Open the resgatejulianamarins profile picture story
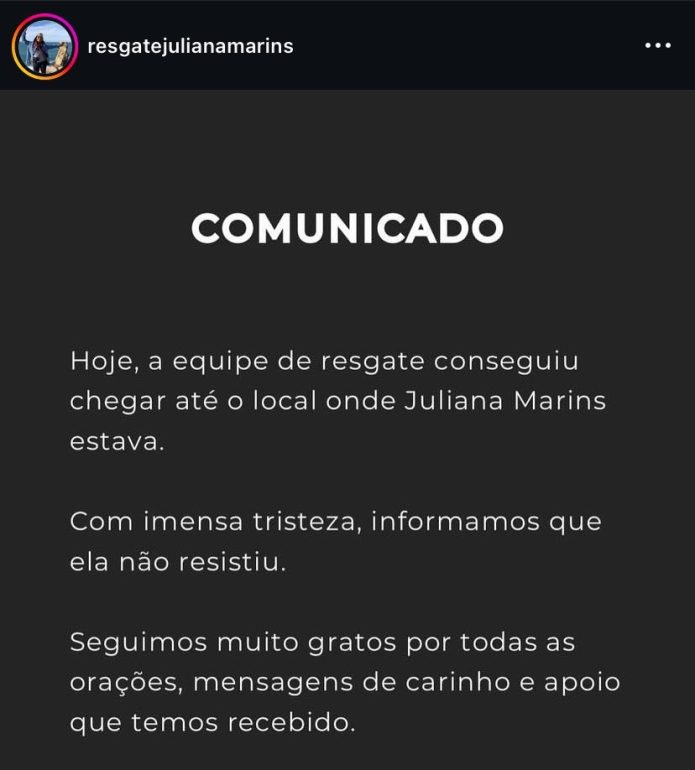The image size is (695, 770). tap(44, 46)
